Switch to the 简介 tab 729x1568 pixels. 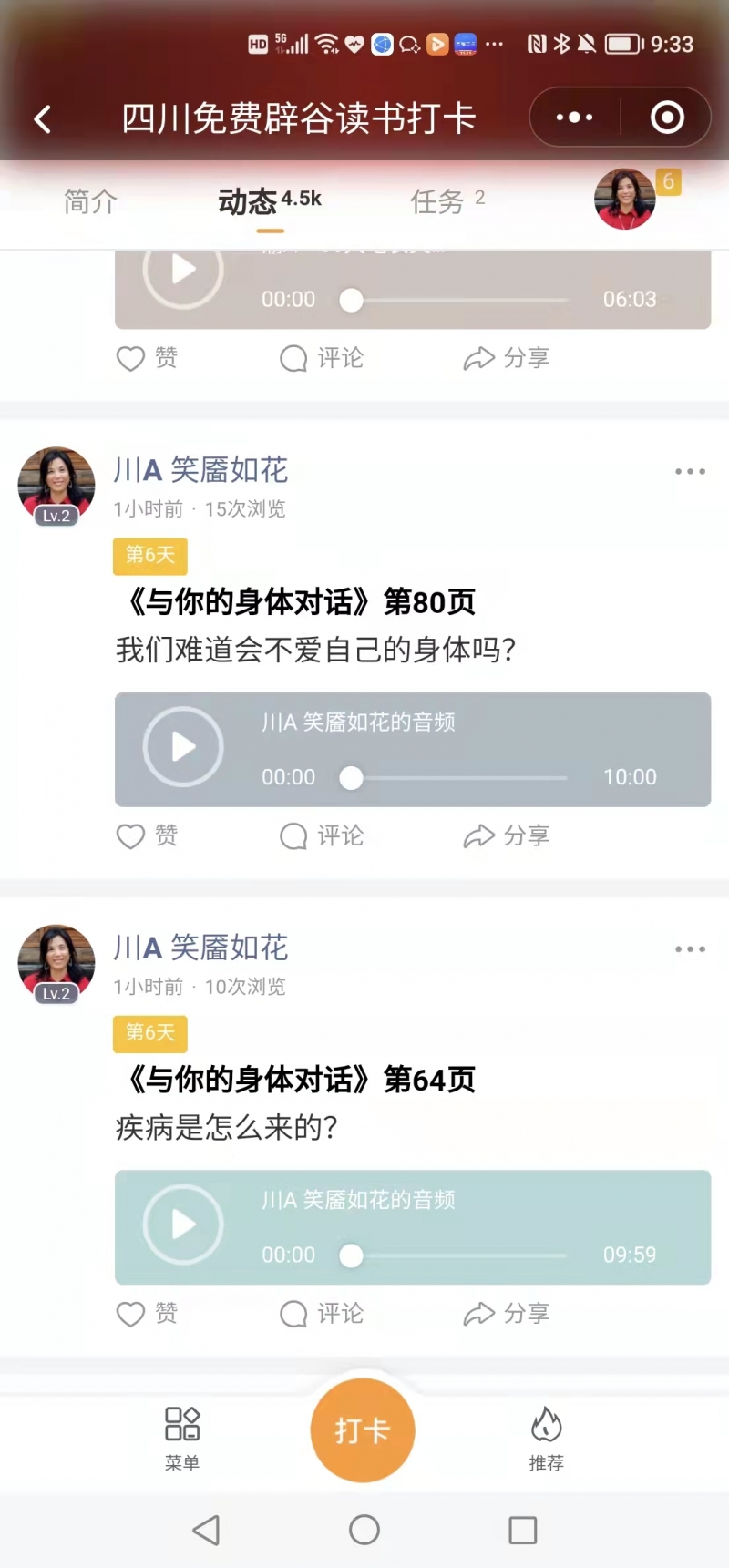pyautogui.click(x=90, y=201)
